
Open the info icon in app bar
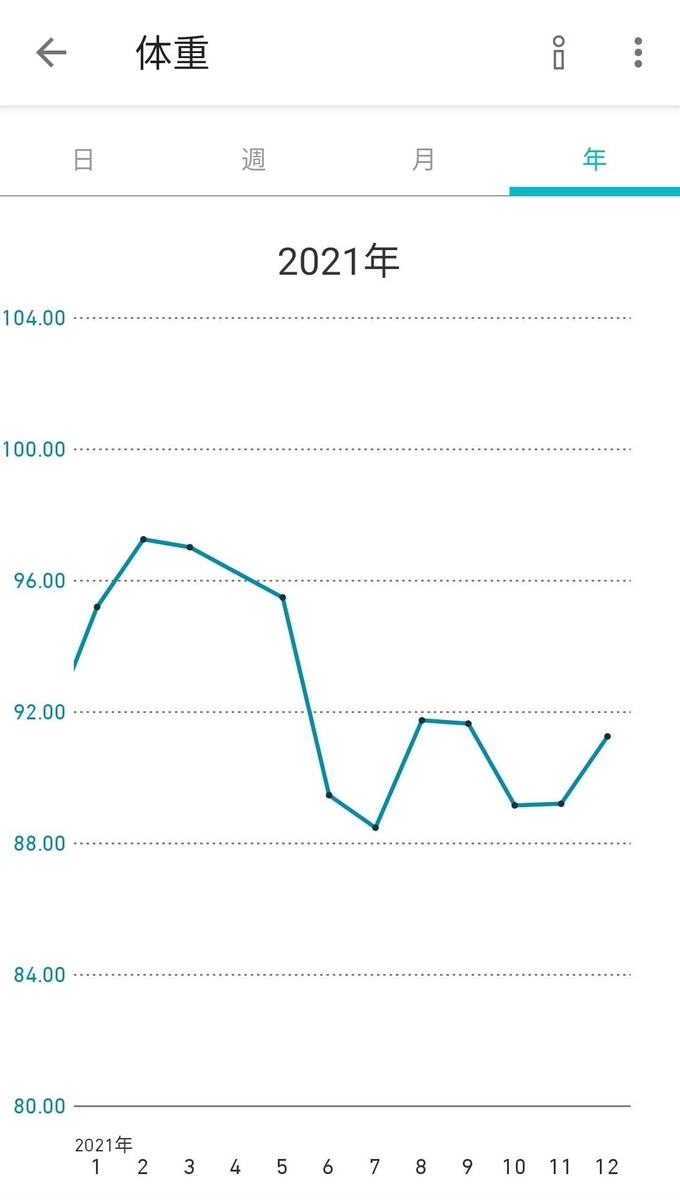click(x=559, y=53)
